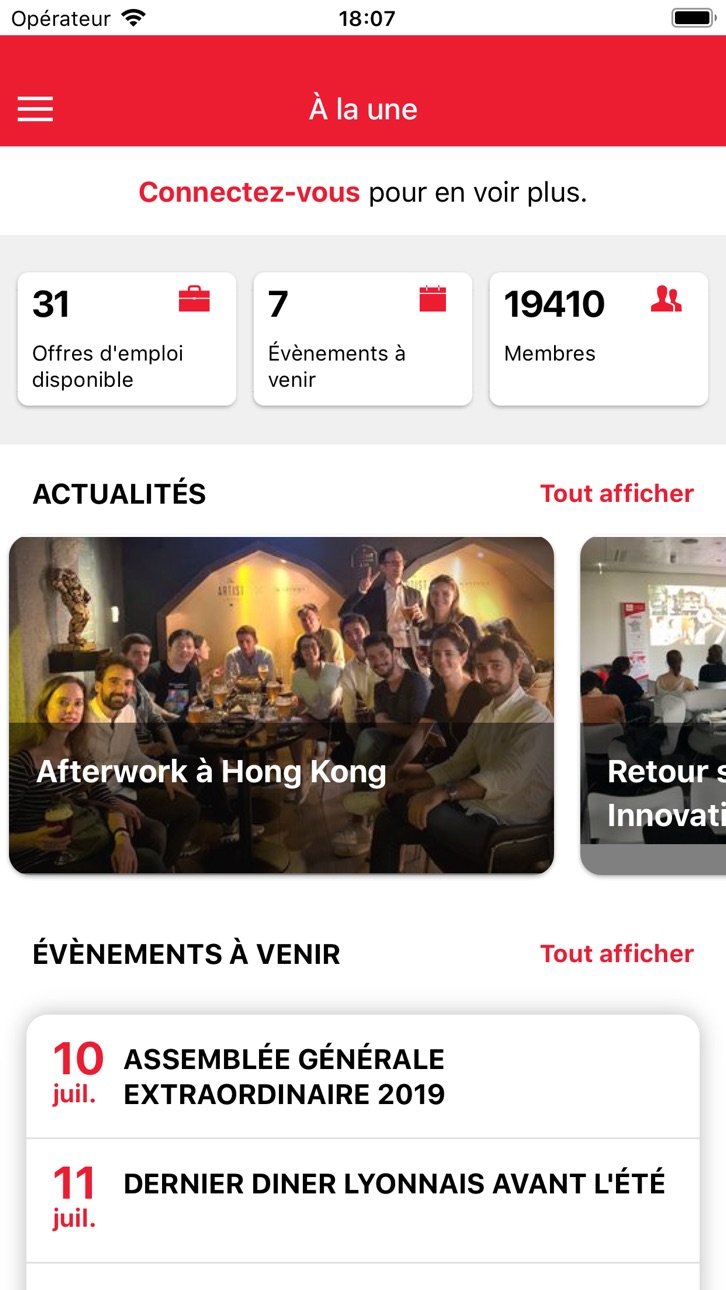Open the Retour news card
Viewport: 726px width, 1290px height.
(653, 705)
